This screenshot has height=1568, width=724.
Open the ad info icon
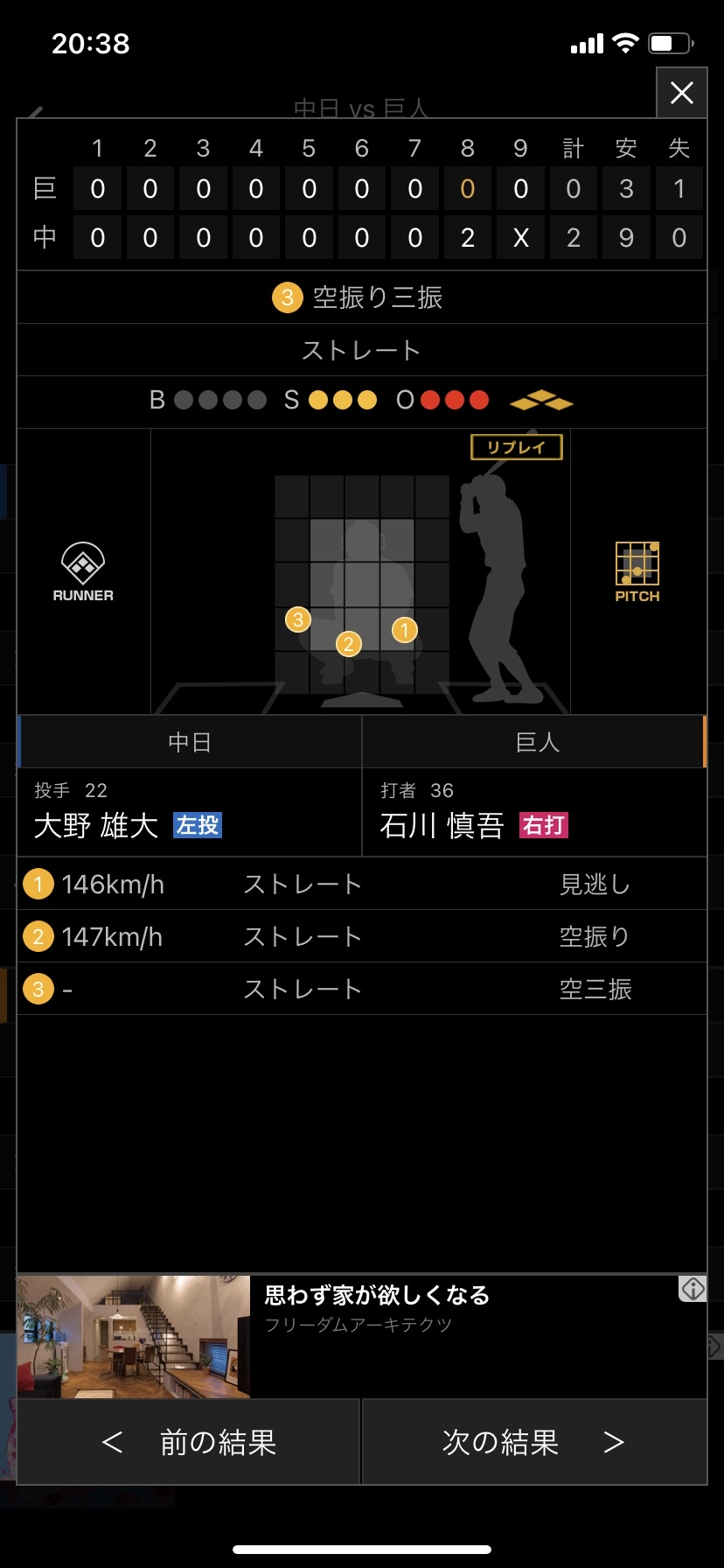tap(693, 1289)
